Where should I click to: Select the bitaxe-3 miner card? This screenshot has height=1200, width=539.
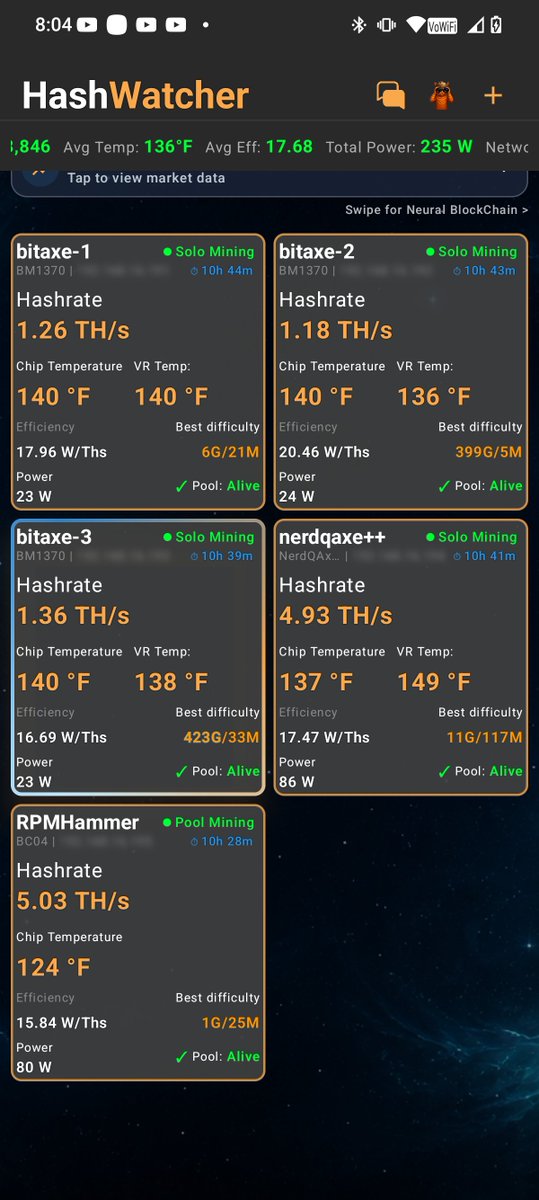tap(138, 657)
